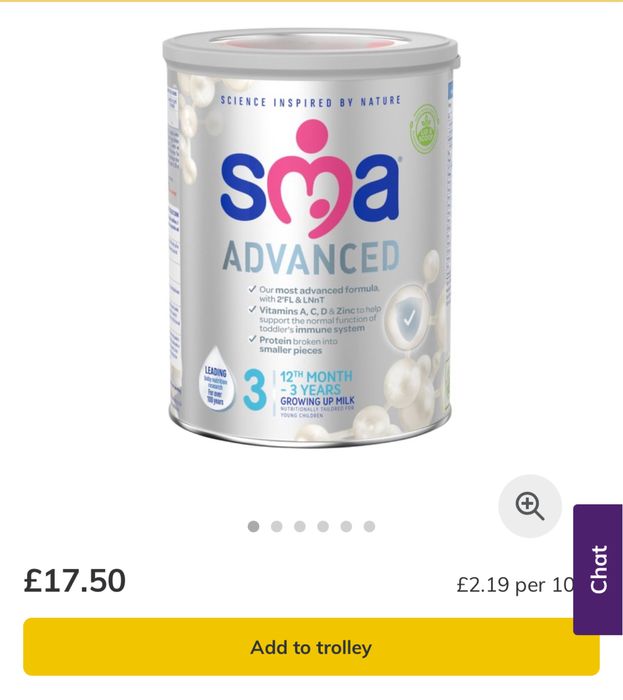Add SMA Advanced milk to trolley
The image size is (623, 700).
click(311, 647)
